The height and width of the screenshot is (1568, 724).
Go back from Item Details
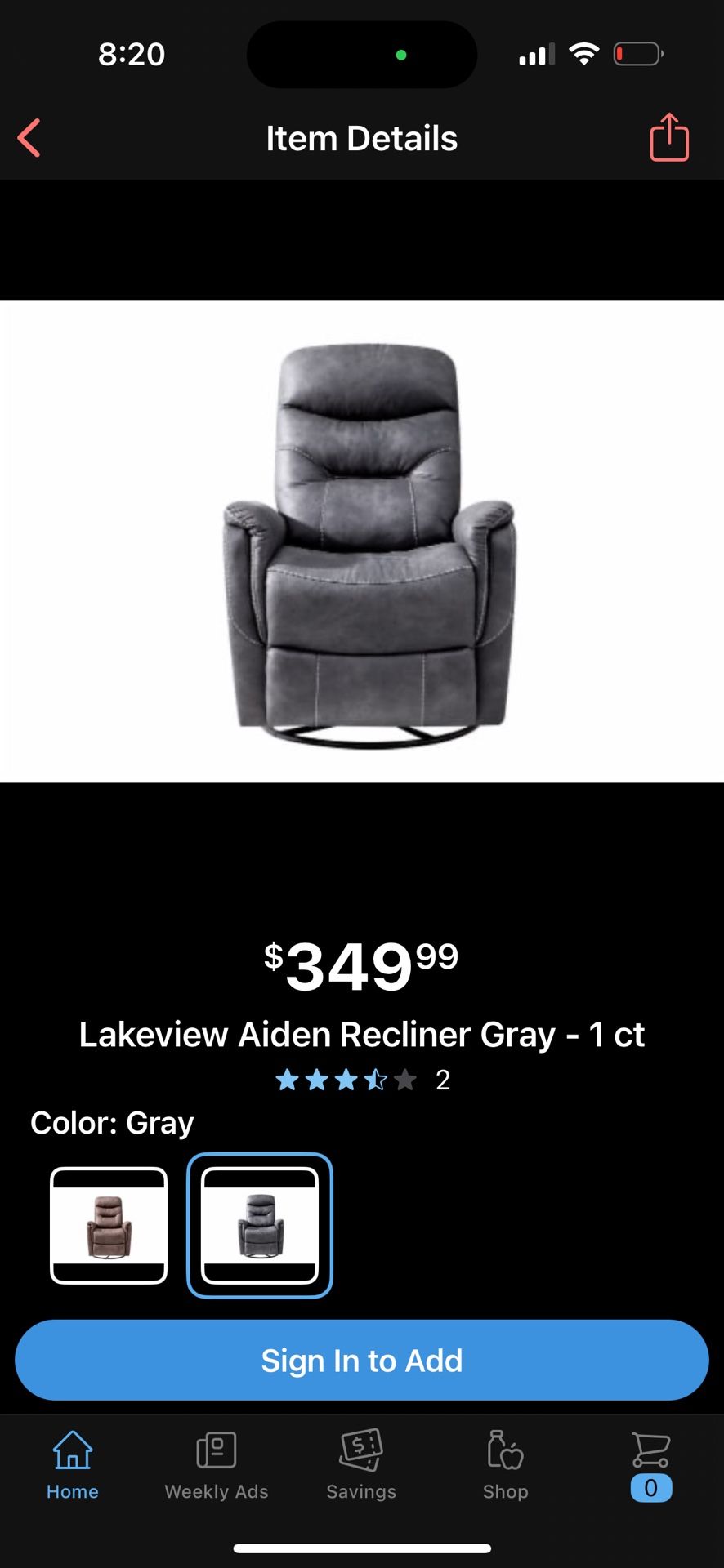[29, 138]
